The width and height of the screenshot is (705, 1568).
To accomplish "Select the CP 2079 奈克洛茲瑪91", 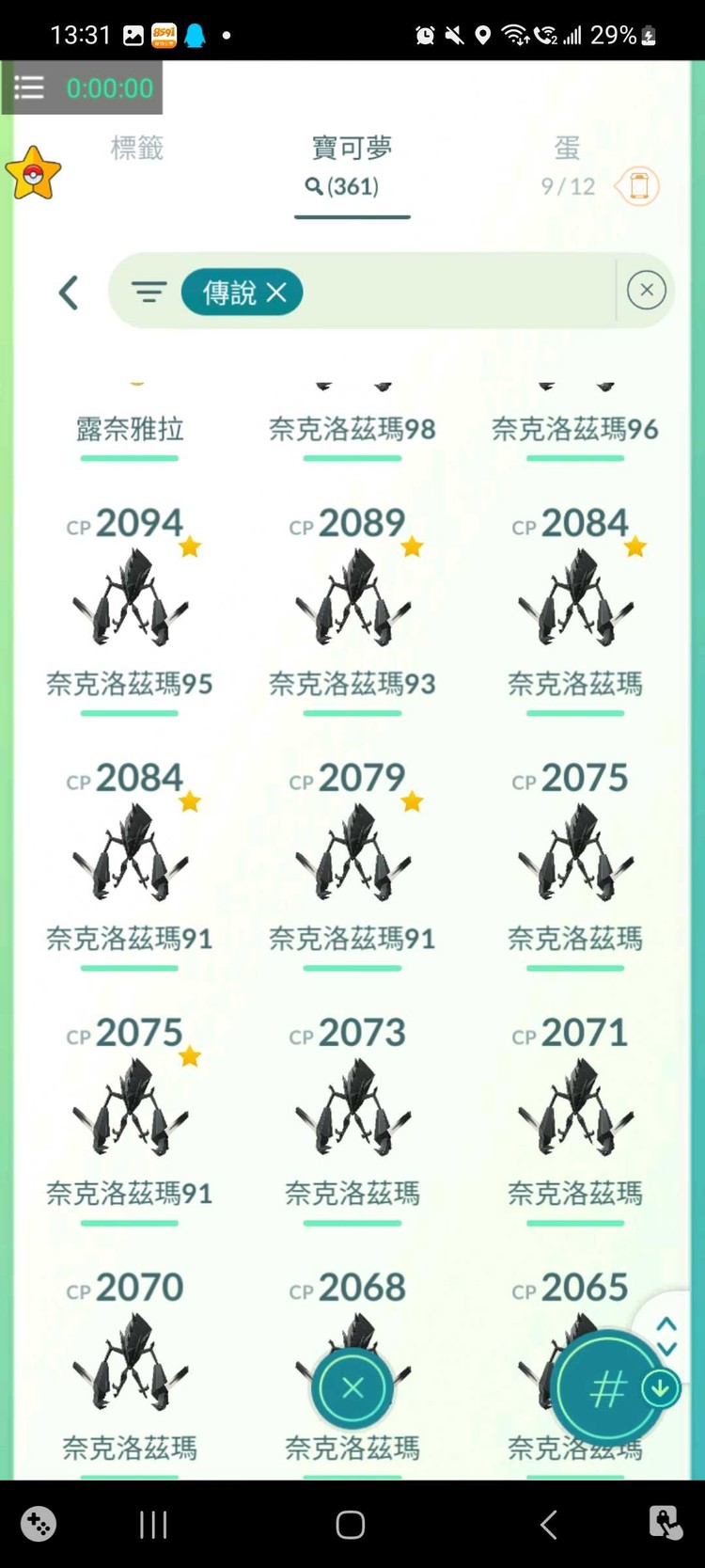I will point(352,853).
